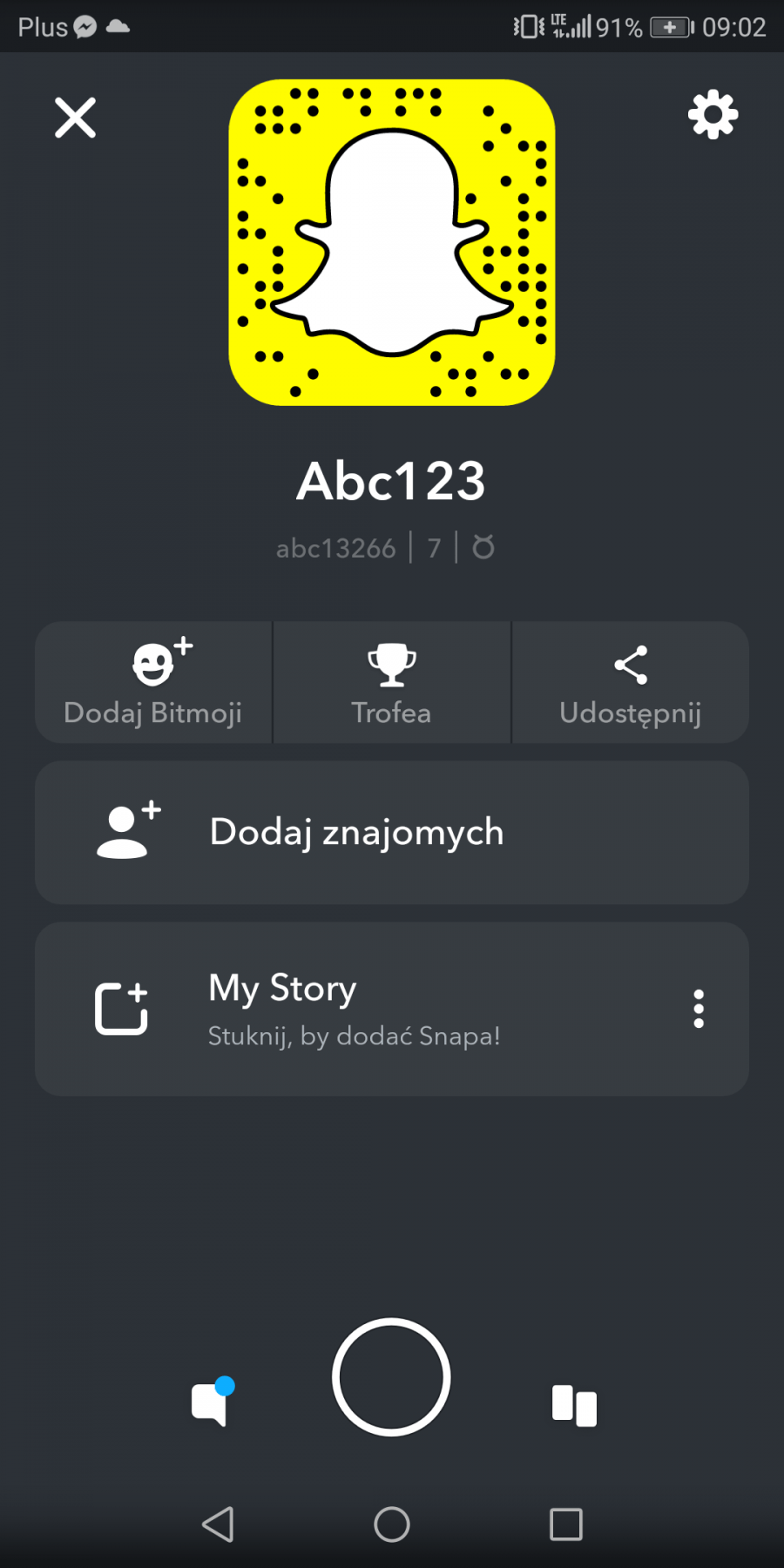Open the stories cards icon
Screen dimensions: 784x1568
(574, 1405)
